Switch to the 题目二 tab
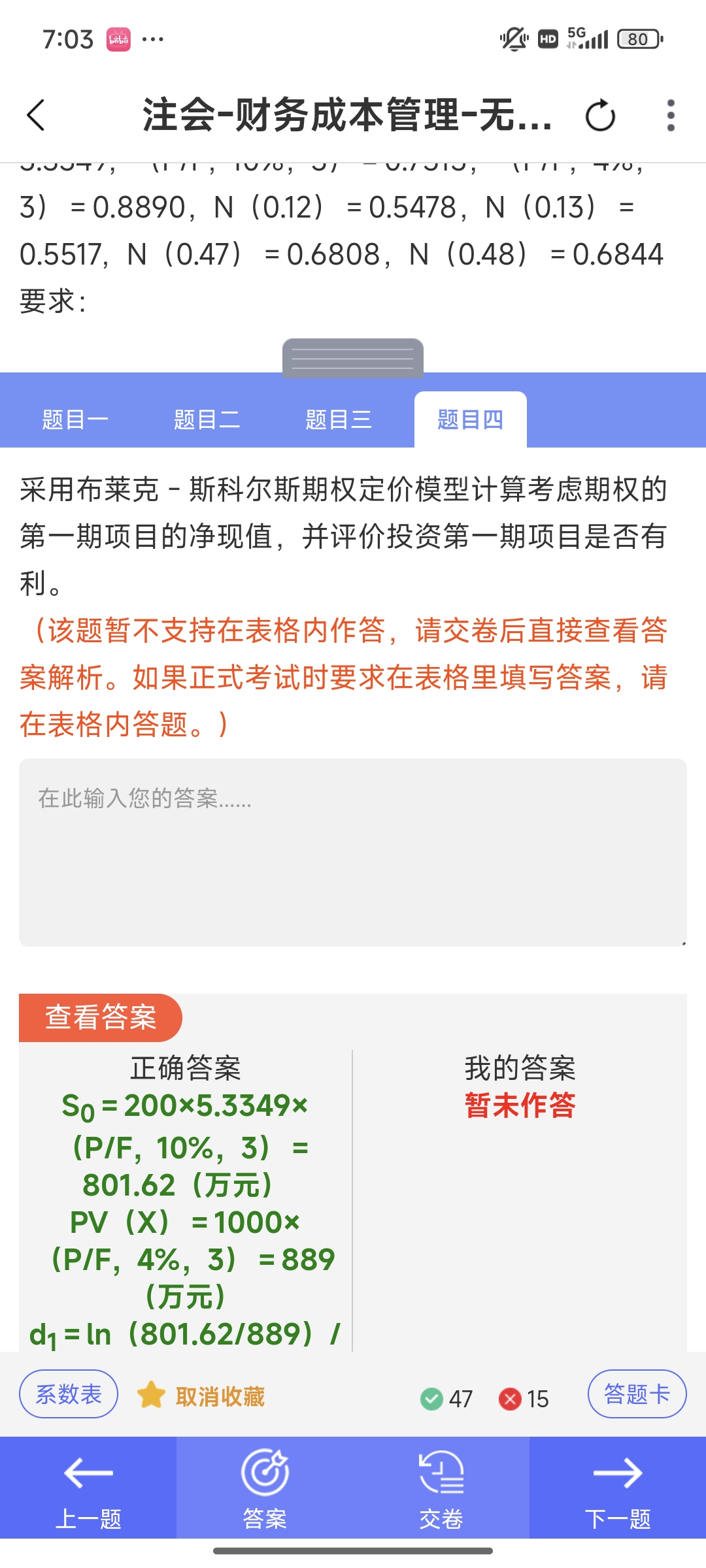 coord(207,419)
